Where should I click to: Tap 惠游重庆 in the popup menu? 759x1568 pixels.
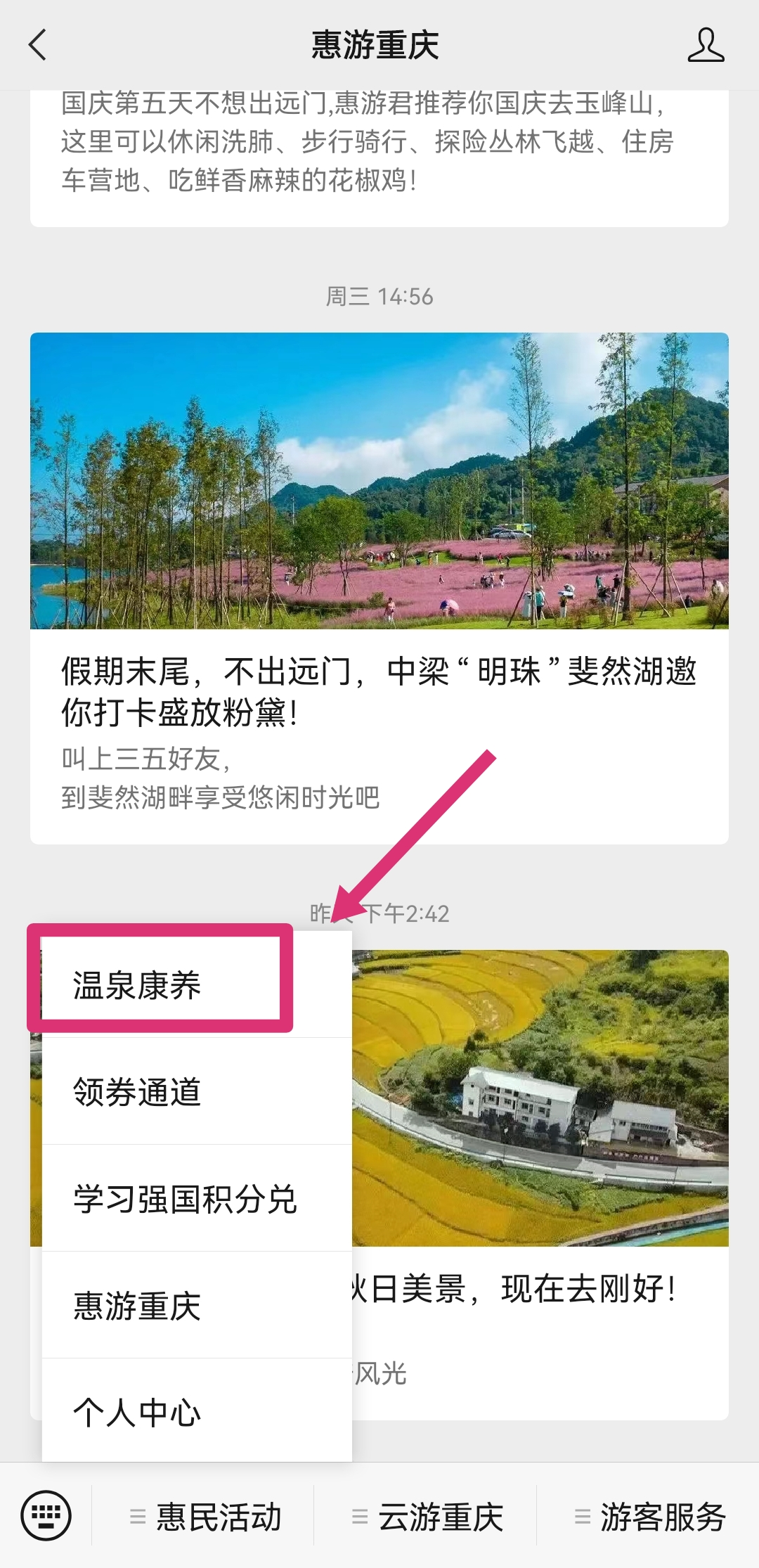pyautogui.click(x=137, y=1306)
